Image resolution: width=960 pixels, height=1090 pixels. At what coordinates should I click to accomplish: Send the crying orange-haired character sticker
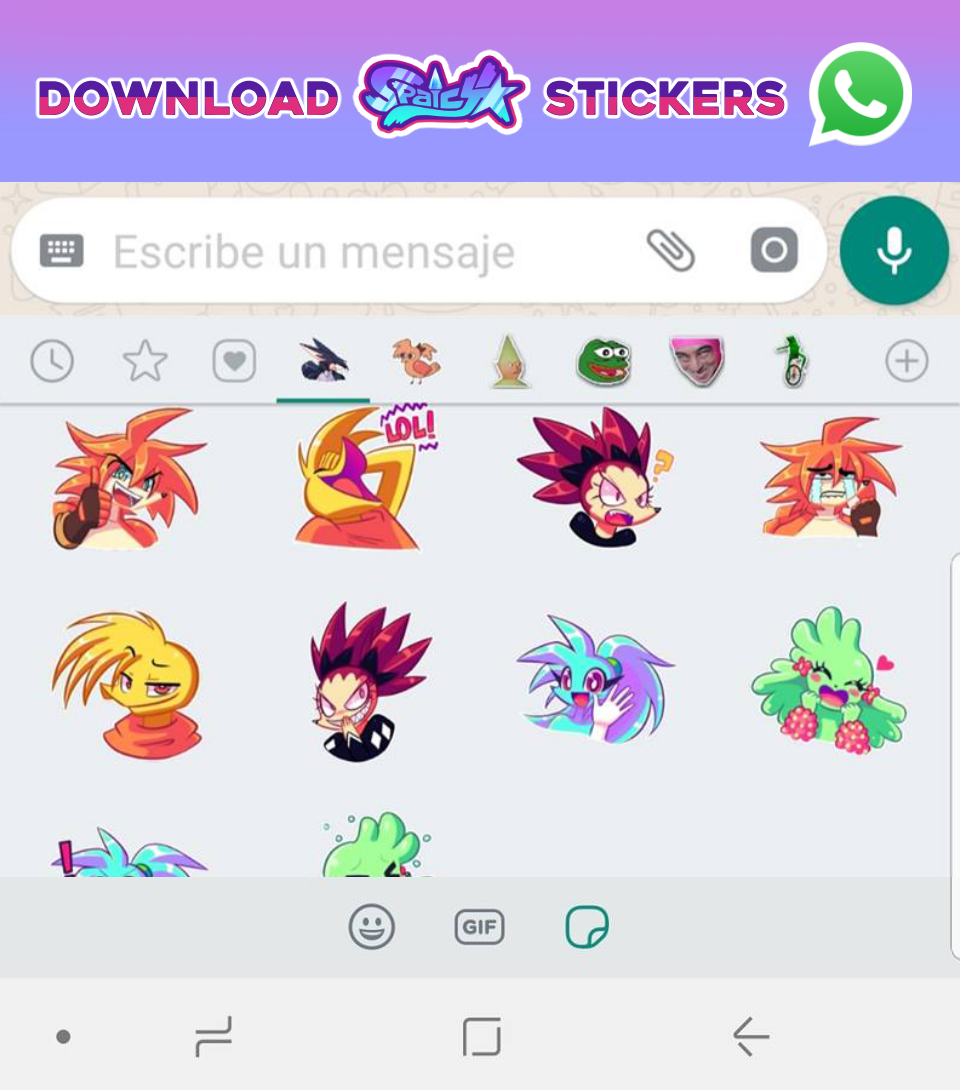830,478
